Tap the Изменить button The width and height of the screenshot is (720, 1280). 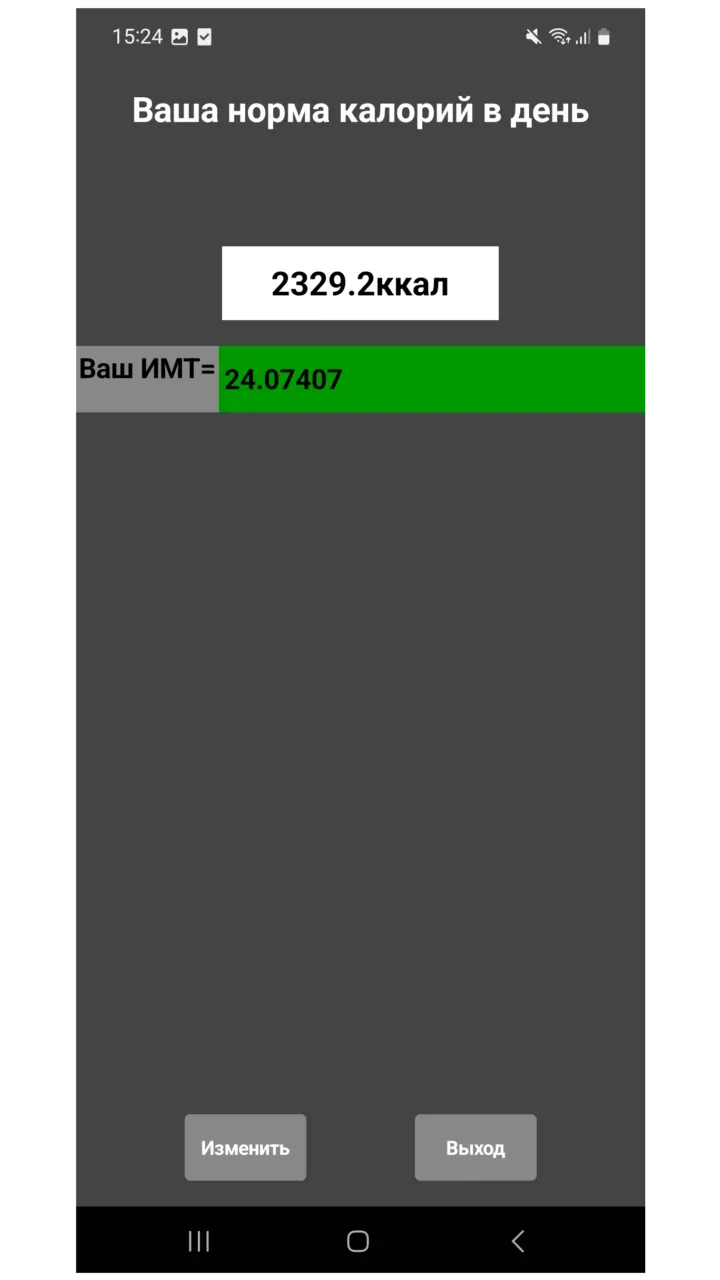(x=245, y=1147)
